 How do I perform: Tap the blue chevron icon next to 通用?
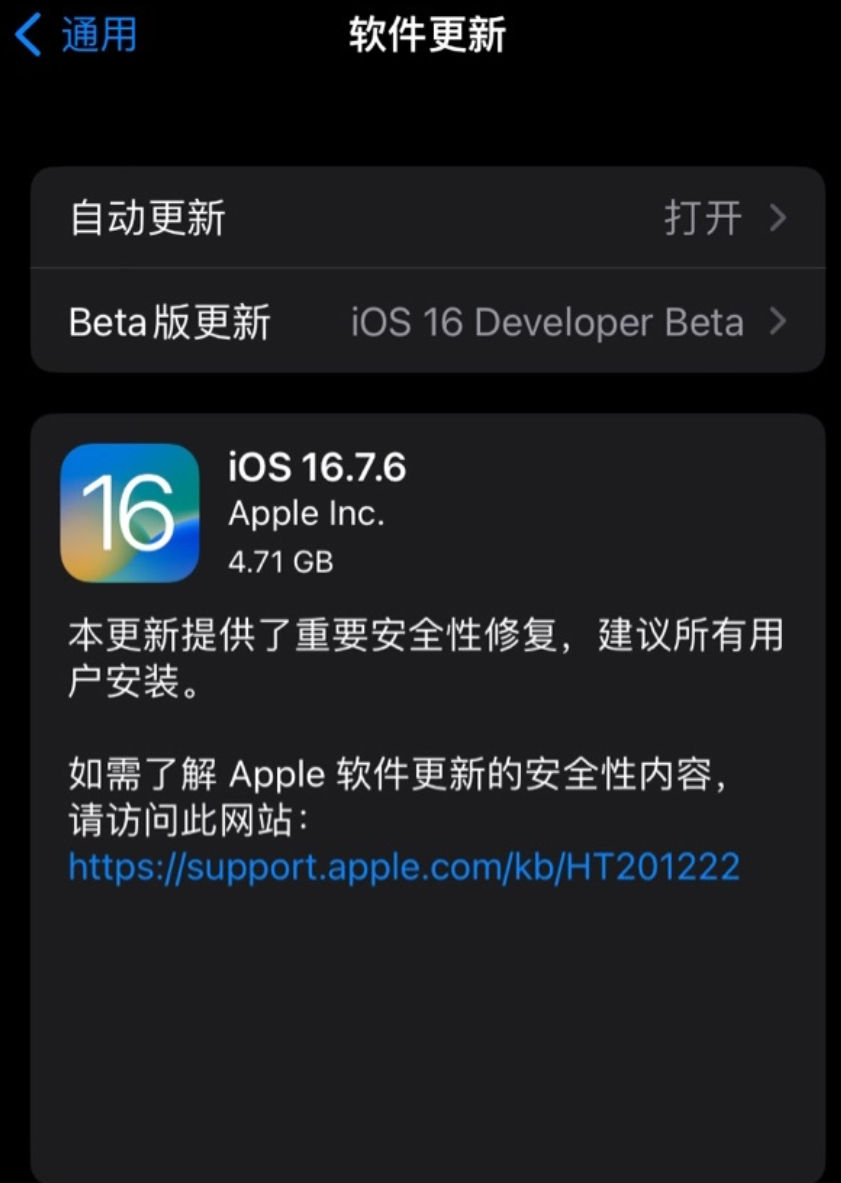coord(27,33)
